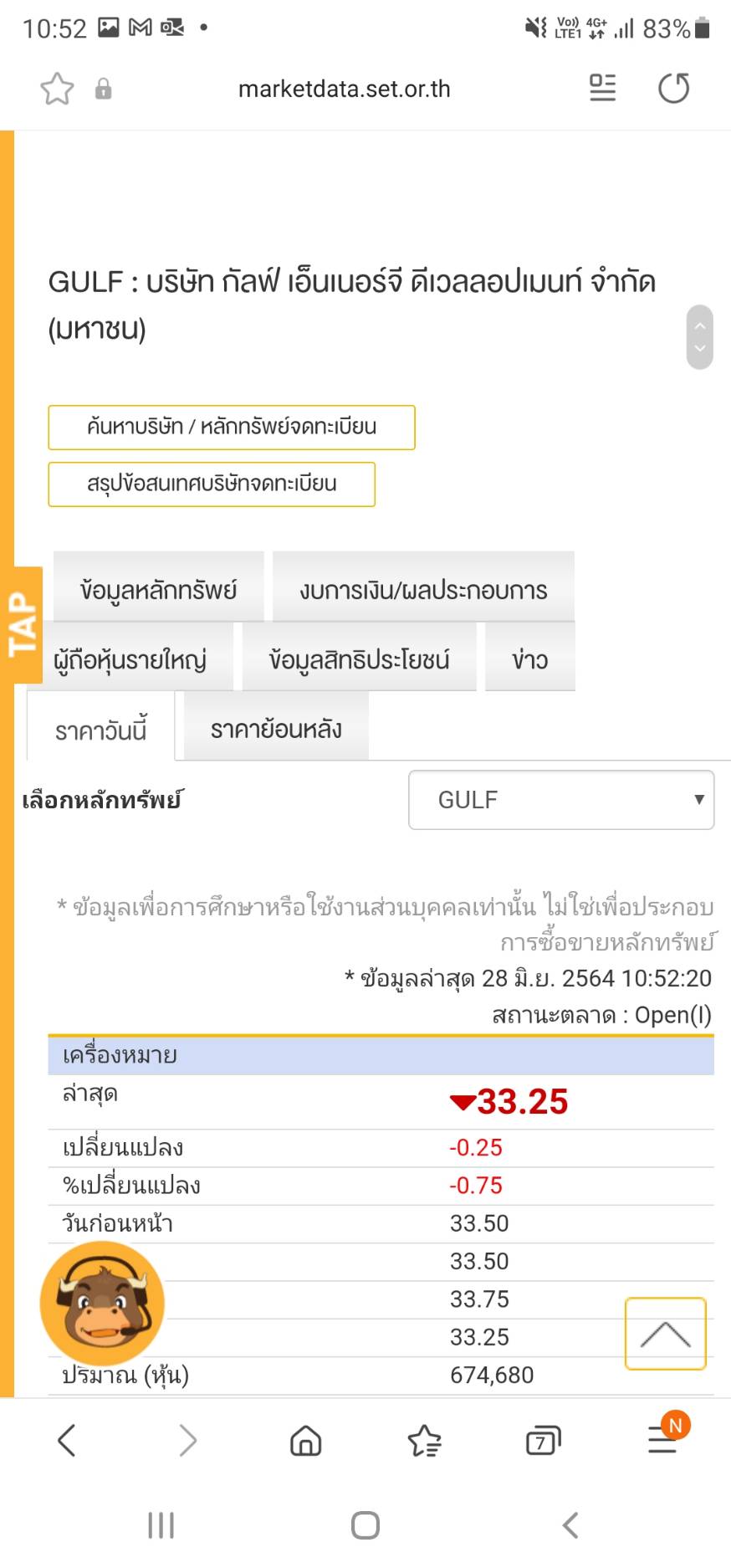Switch to ราคาย้อนหลัง tab
The image size is (731, 1568).
(276, 728)
